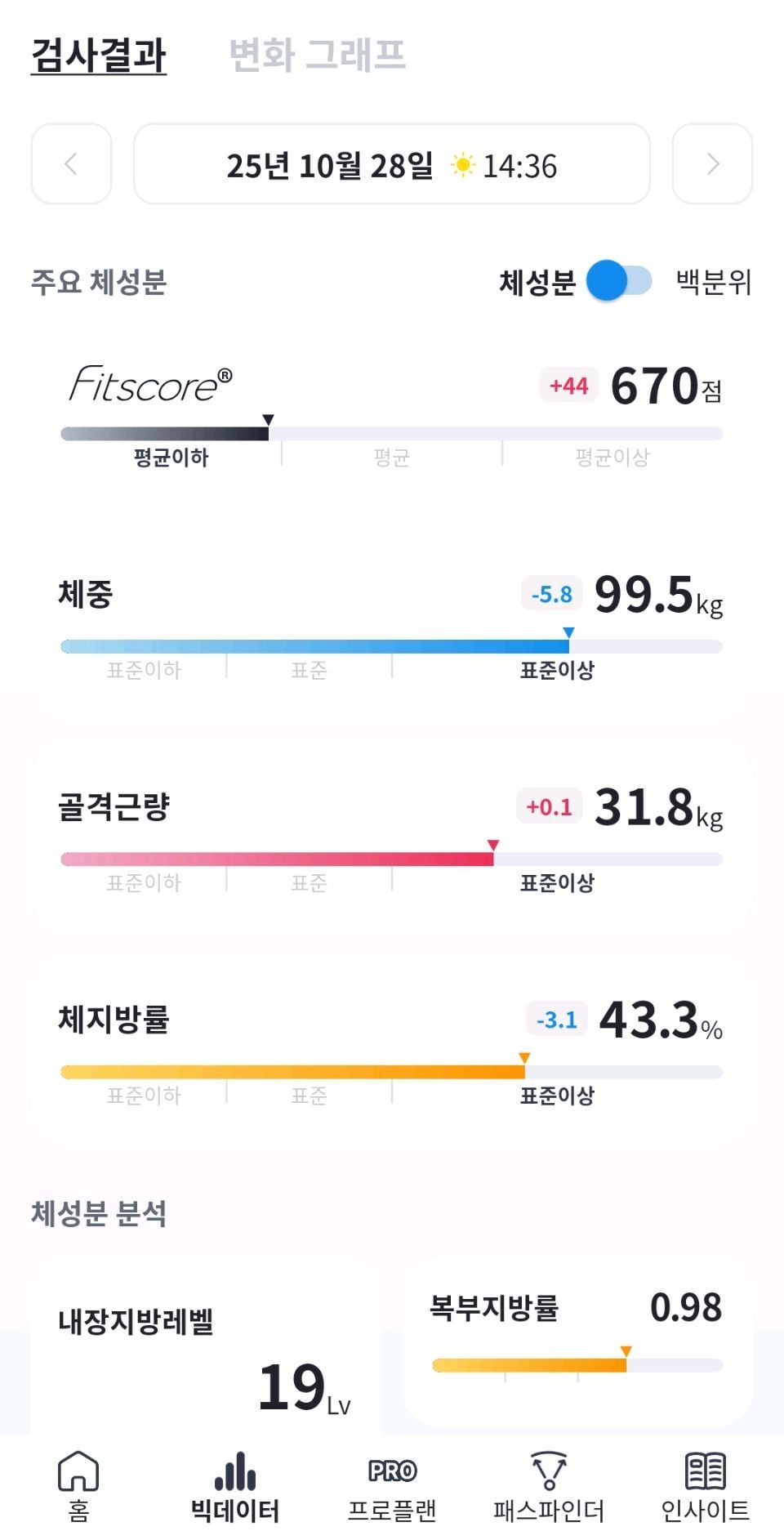Screen dimensions: 784x1540
Task: View the Fitscore details
Action: tap(391, 408)
